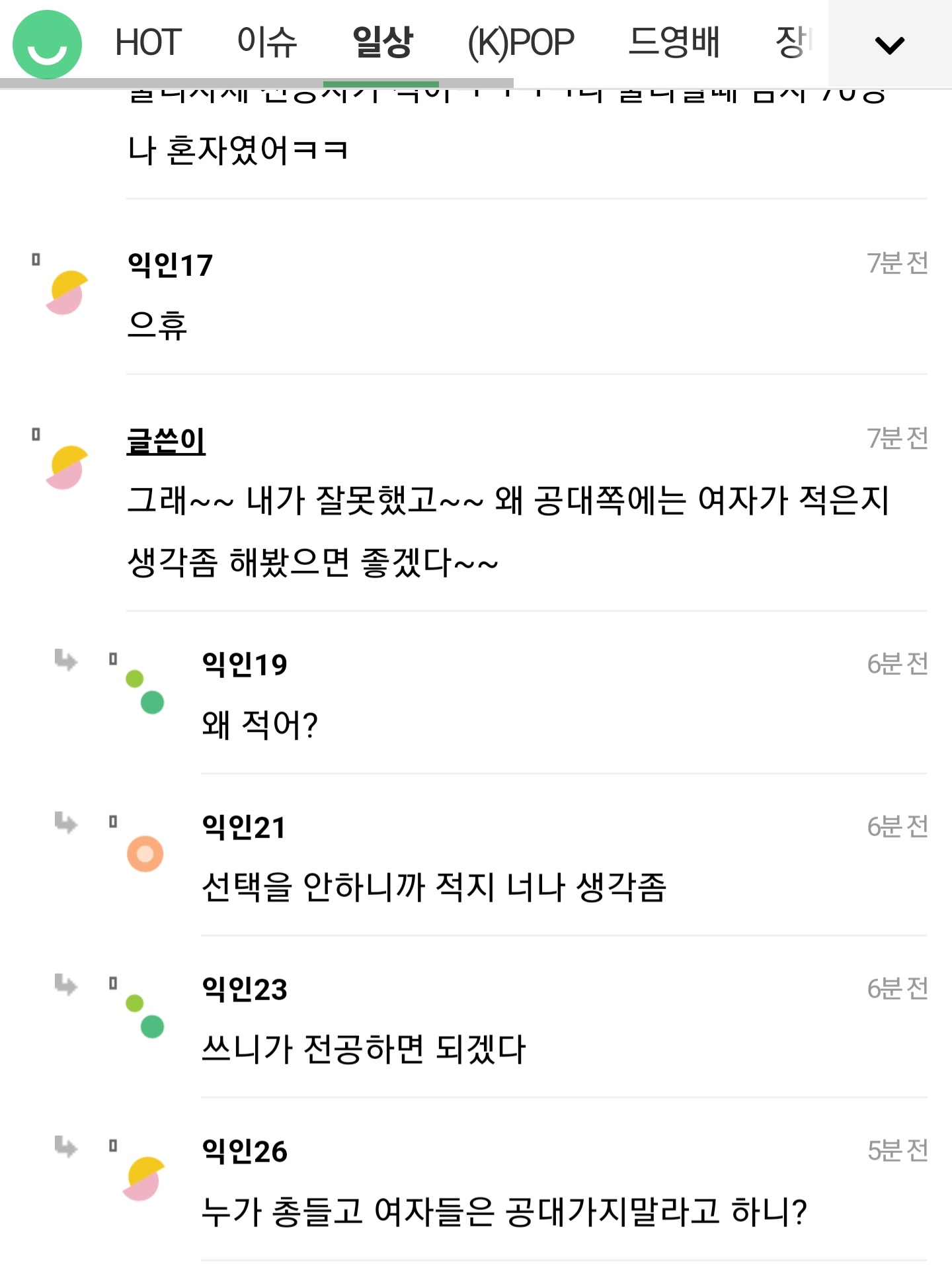Tap the underlined 글쓴이 name
Viewport: 952px width, 1270px height.
click(x=166, y=441)
